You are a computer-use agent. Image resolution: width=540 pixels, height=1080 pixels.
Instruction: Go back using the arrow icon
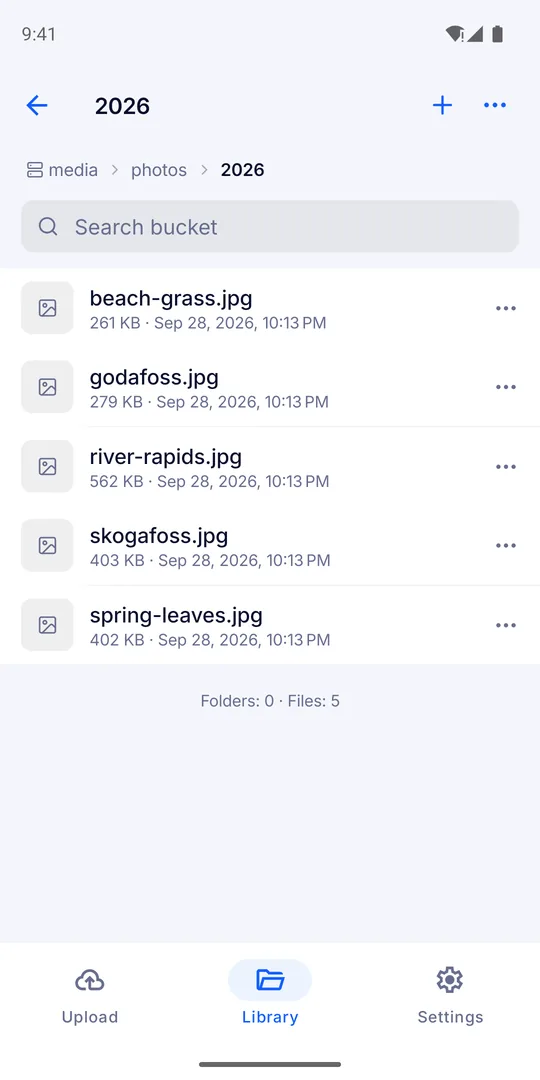pos(37,105)
